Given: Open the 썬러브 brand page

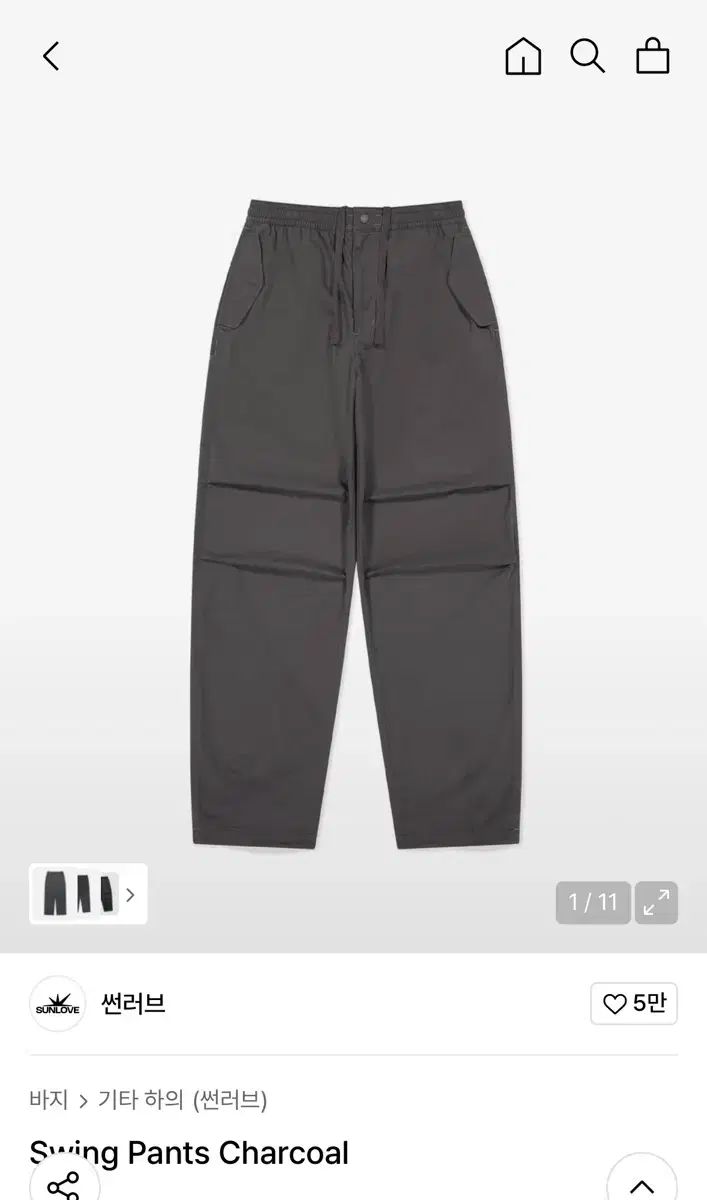Looking at the screenshot, I should (133, 1003).
